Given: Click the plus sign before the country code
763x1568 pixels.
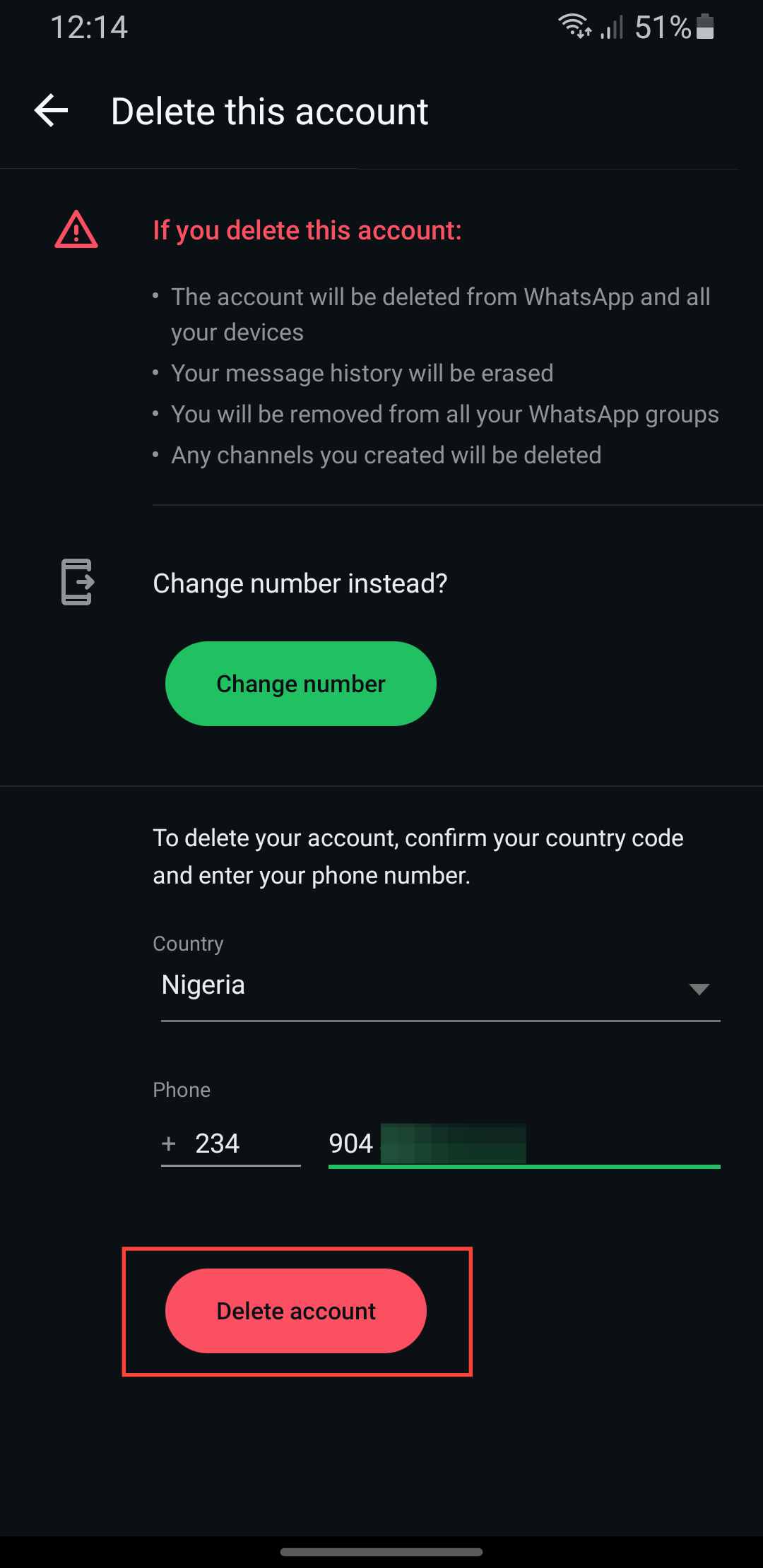Looking at the screenshot, I should pyautogui.click(x=169, y=1142).
